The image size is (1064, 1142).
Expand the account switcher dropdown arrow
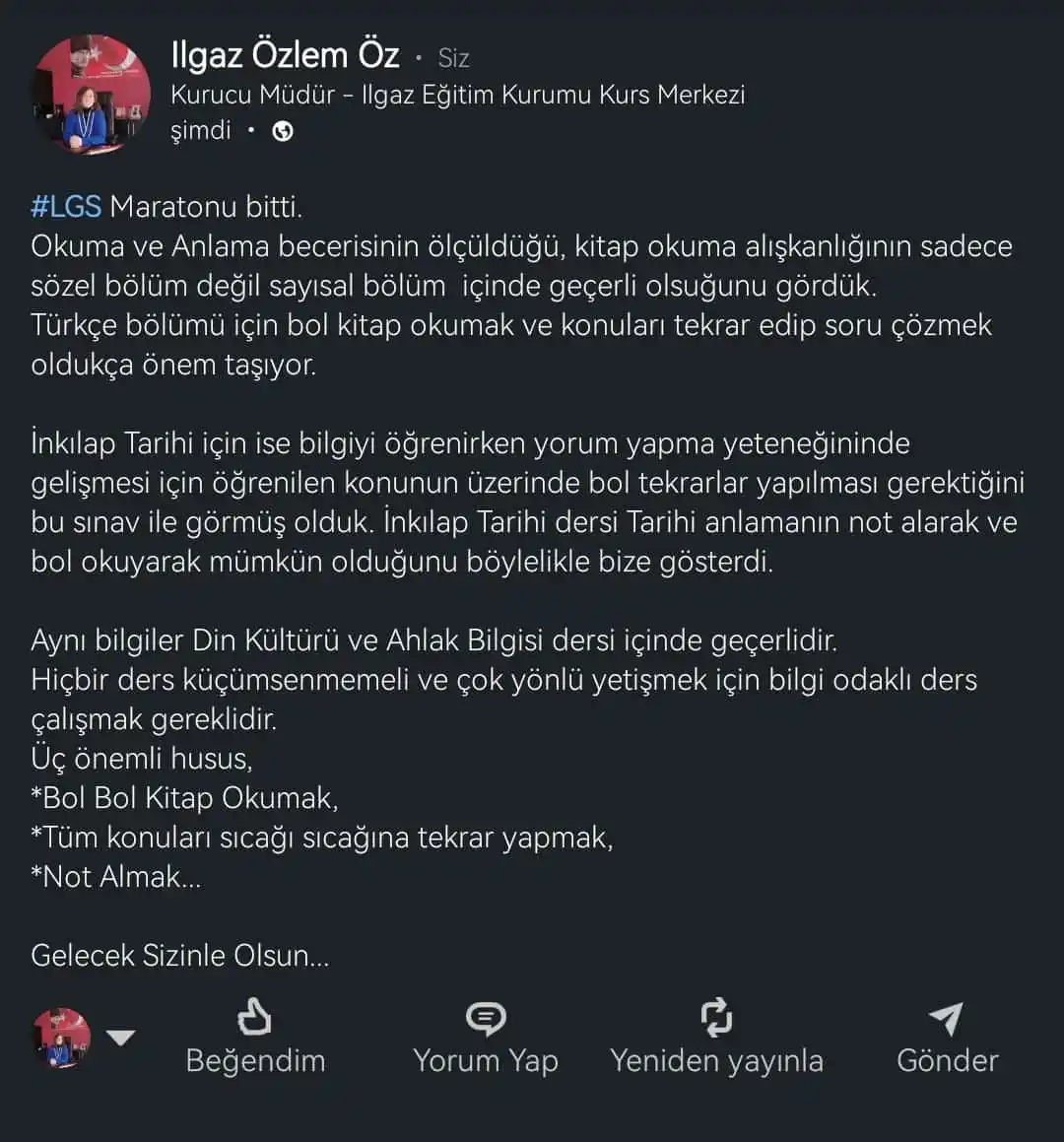pyautogui.click(x=120, y=1038)
